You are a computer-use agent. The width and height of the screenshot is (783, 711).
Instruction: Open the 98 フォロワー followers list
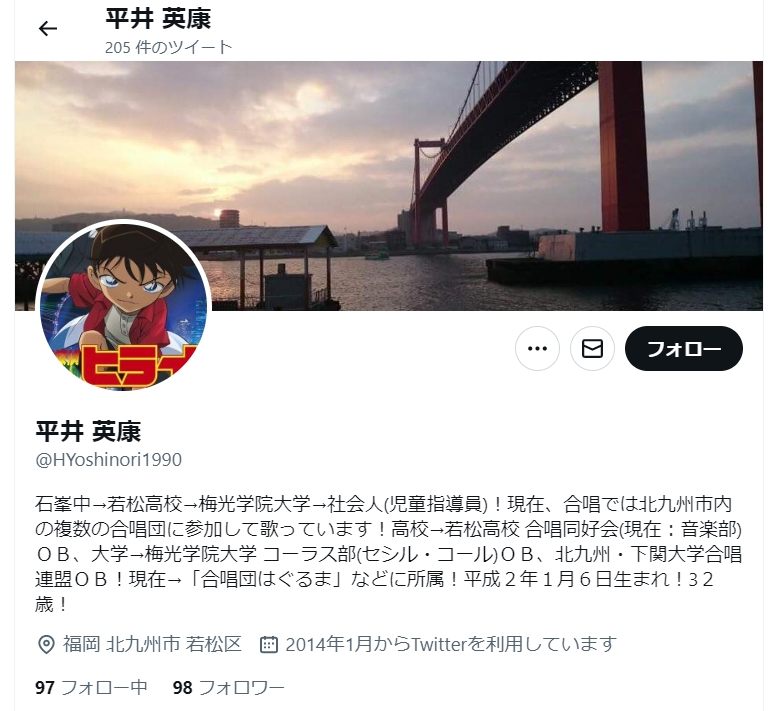click(228, 687)
